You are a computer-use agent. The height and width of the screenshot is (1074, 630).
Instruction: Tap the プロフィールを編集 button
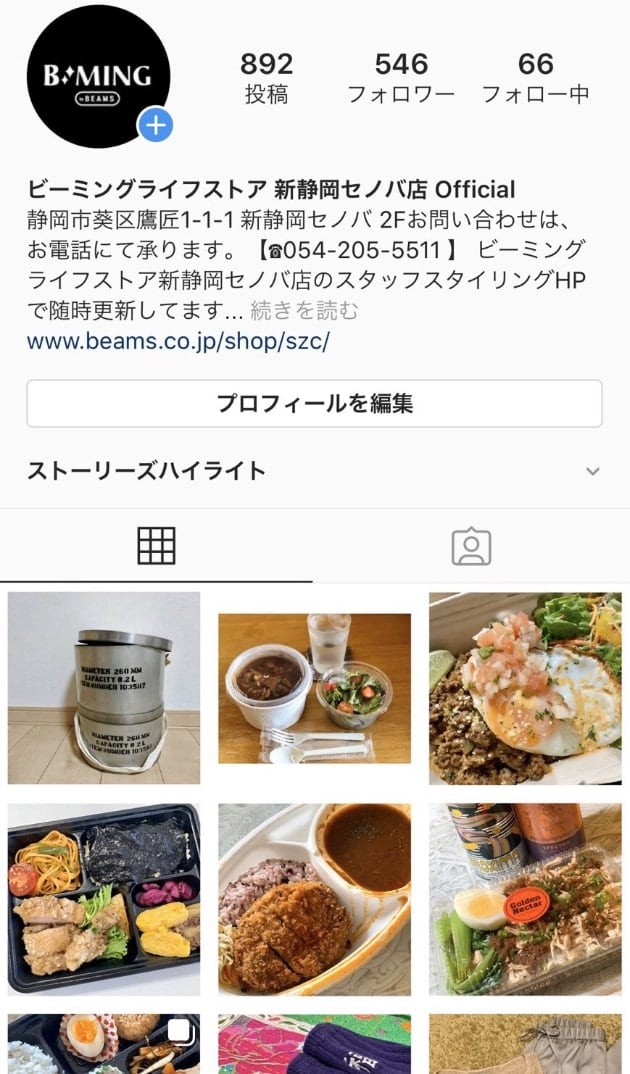314,404
